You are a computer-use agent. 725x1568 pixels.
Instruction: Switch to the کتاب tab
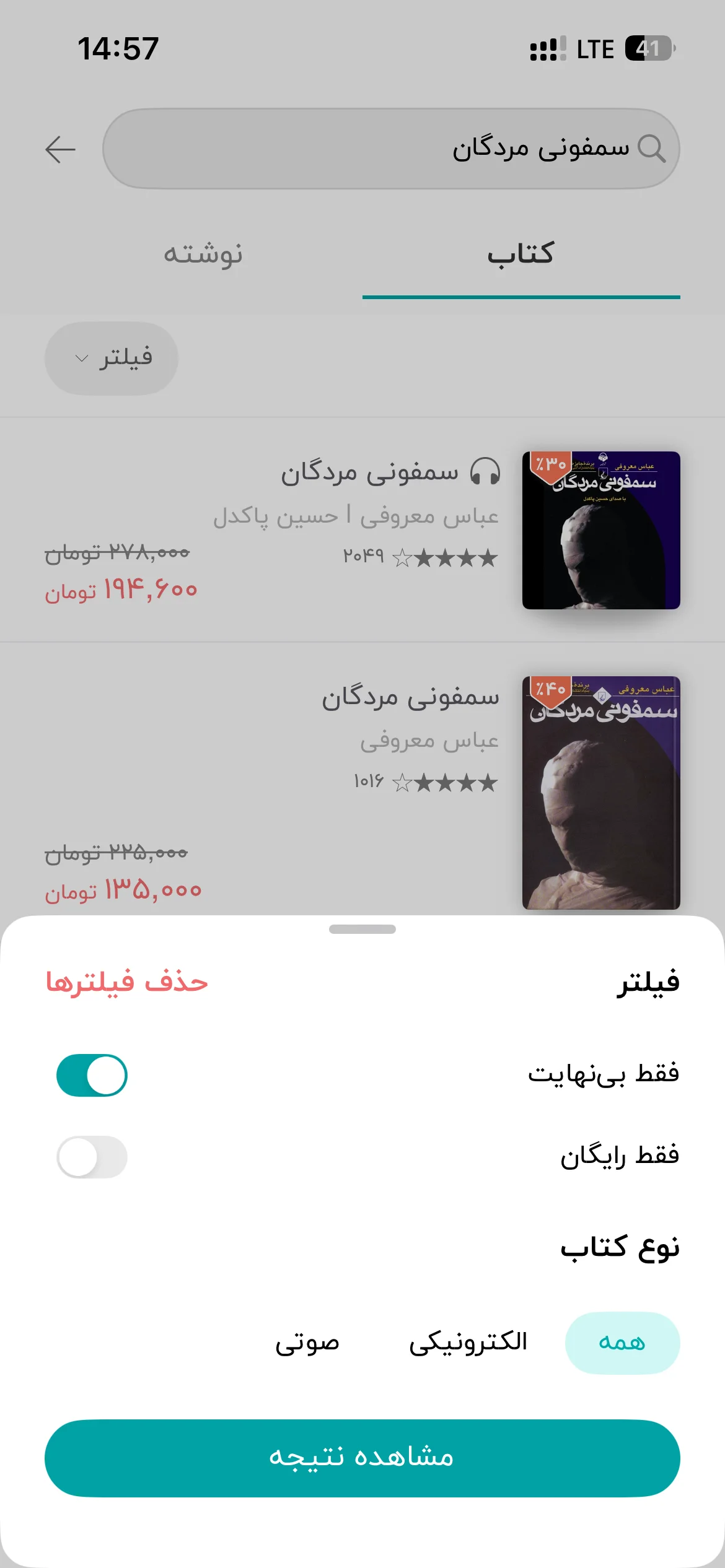(x=521, y=254)
